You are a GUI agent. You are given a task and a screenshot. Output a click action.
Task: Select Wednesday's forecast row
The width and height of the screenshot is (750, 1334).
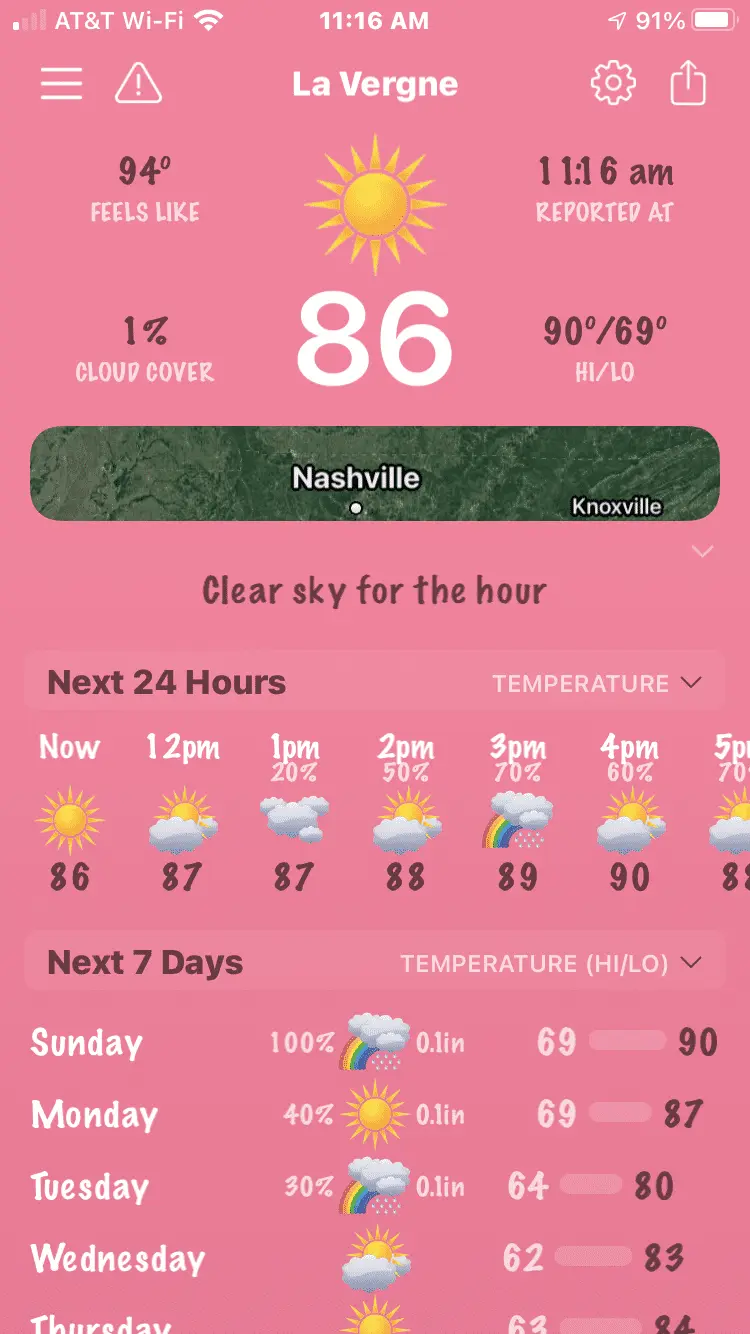(x=375, y=1258)
